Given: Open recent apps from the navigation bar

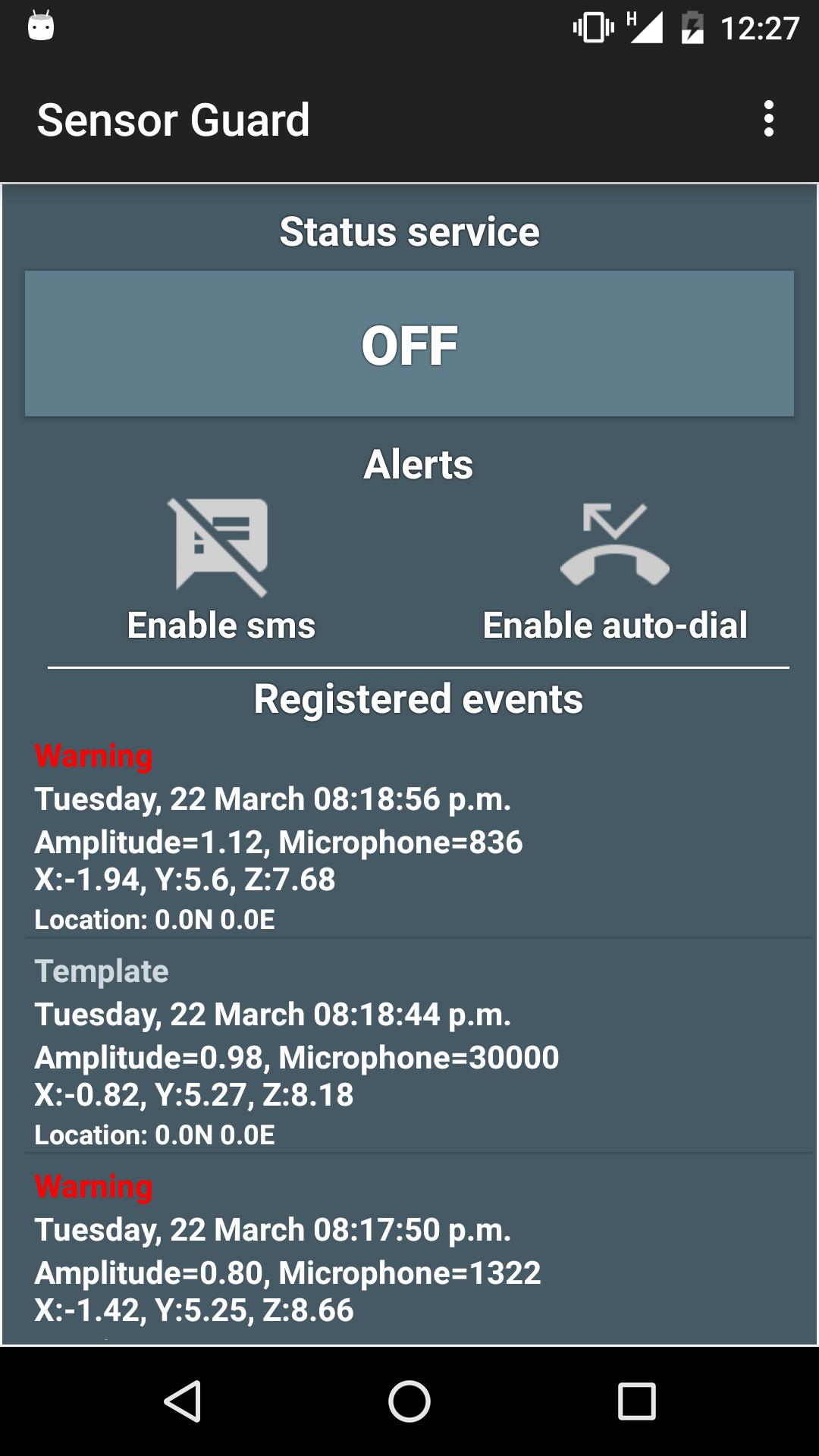Looking at the screenshot, I should point(636,1401).
